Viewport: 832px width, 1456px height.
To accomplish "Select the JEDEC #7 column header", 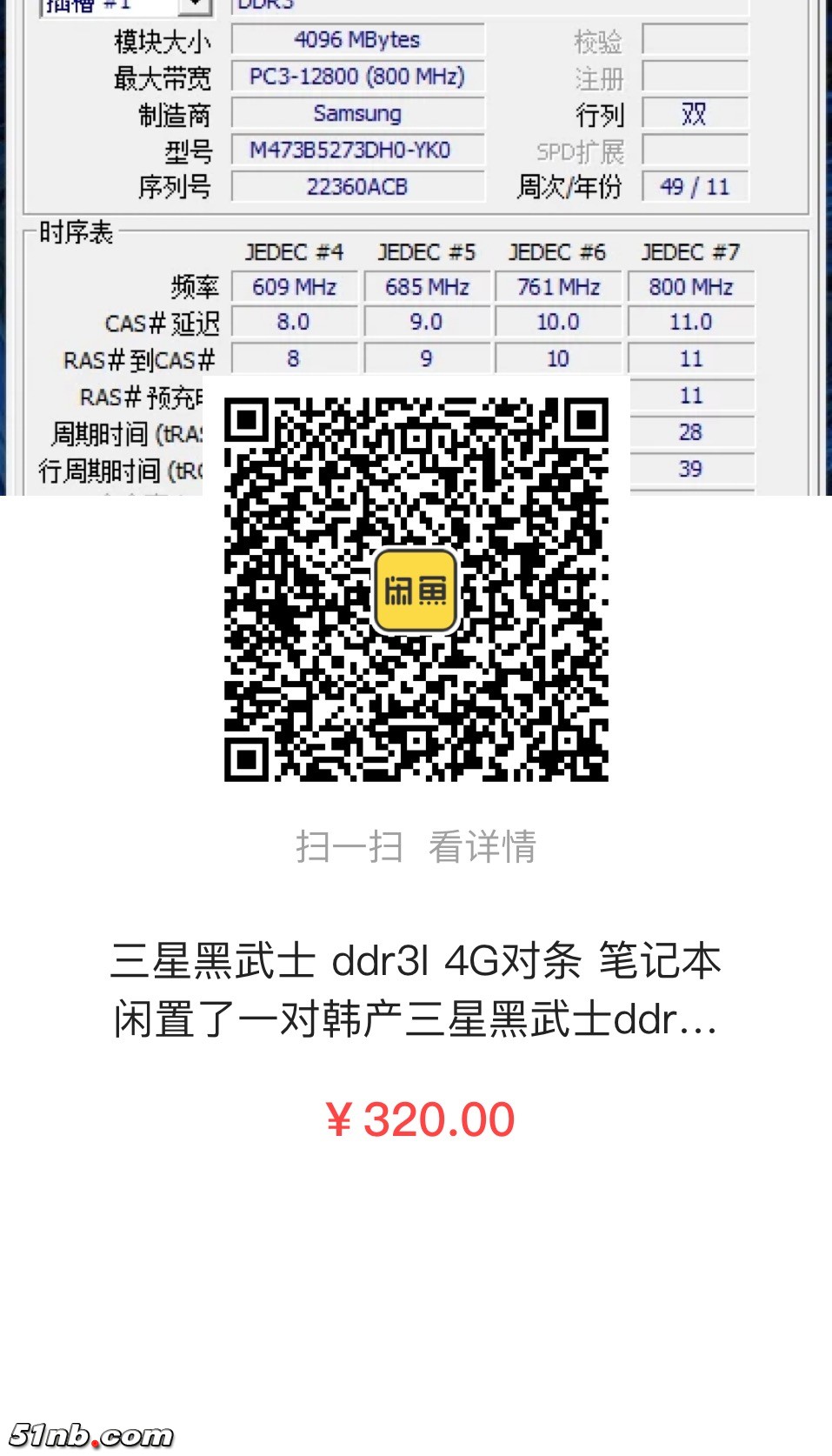I will click(x=690, y=252).
